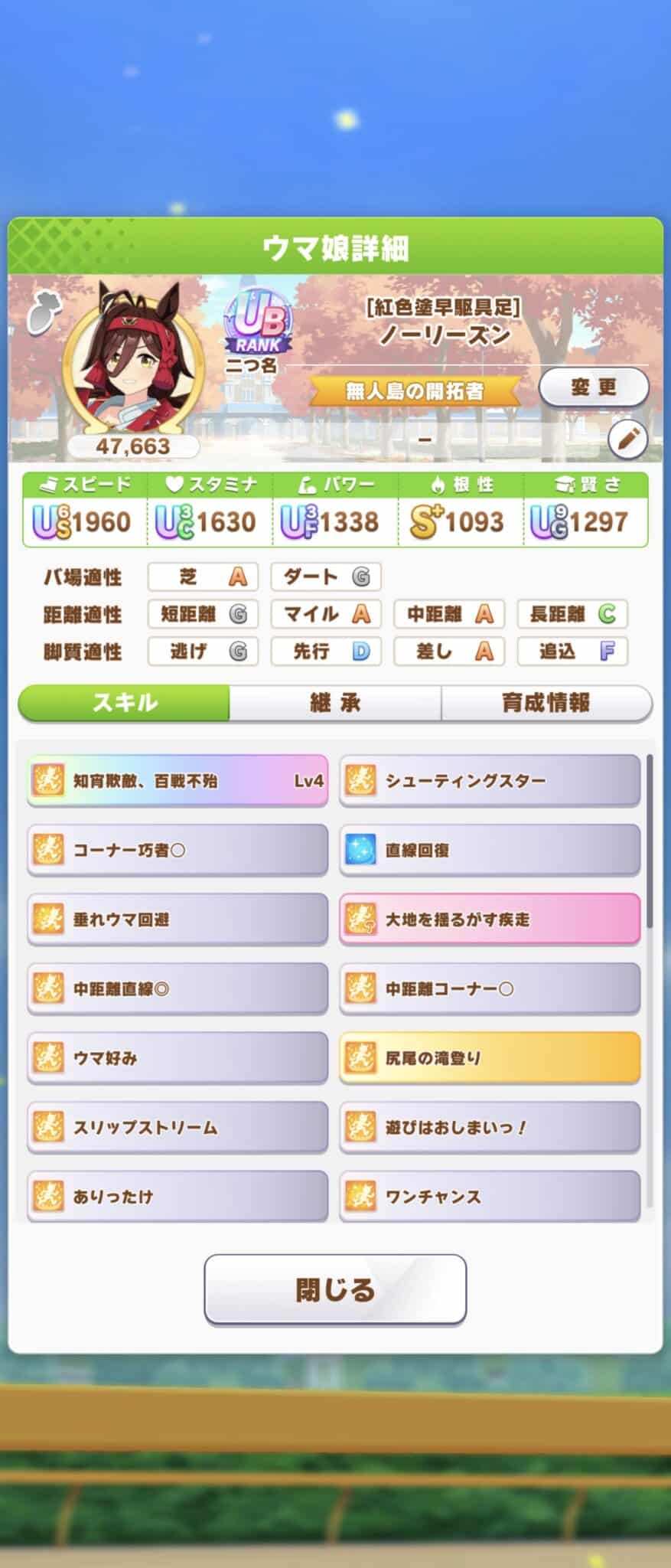Image resolution: width=671 pixels, height=1568 pixels.
Task: Switch to the 継承 tab
Action: pos(335,703)
